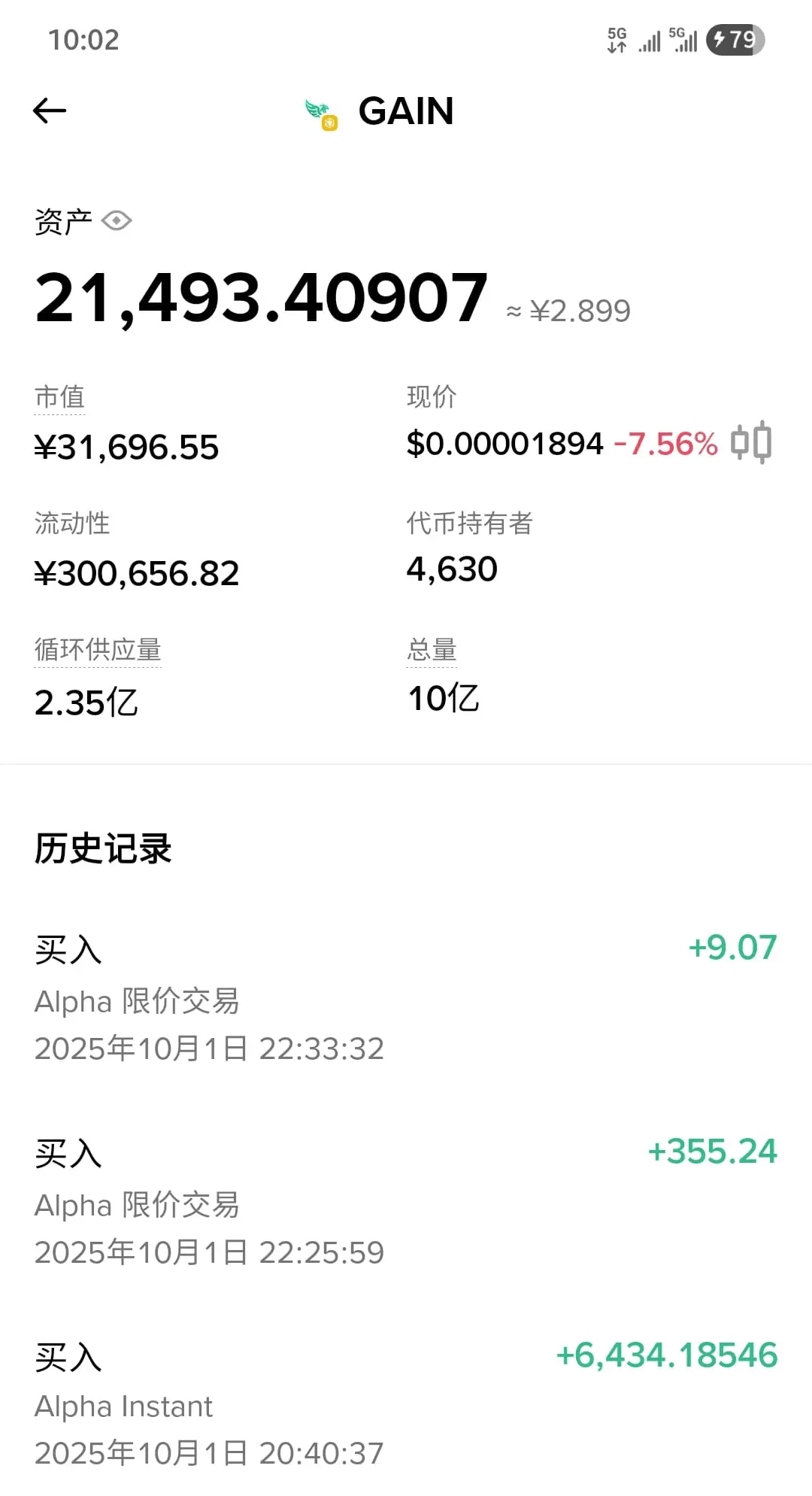
Task: Go back using the top-left arrow
Action: point(50,111)
